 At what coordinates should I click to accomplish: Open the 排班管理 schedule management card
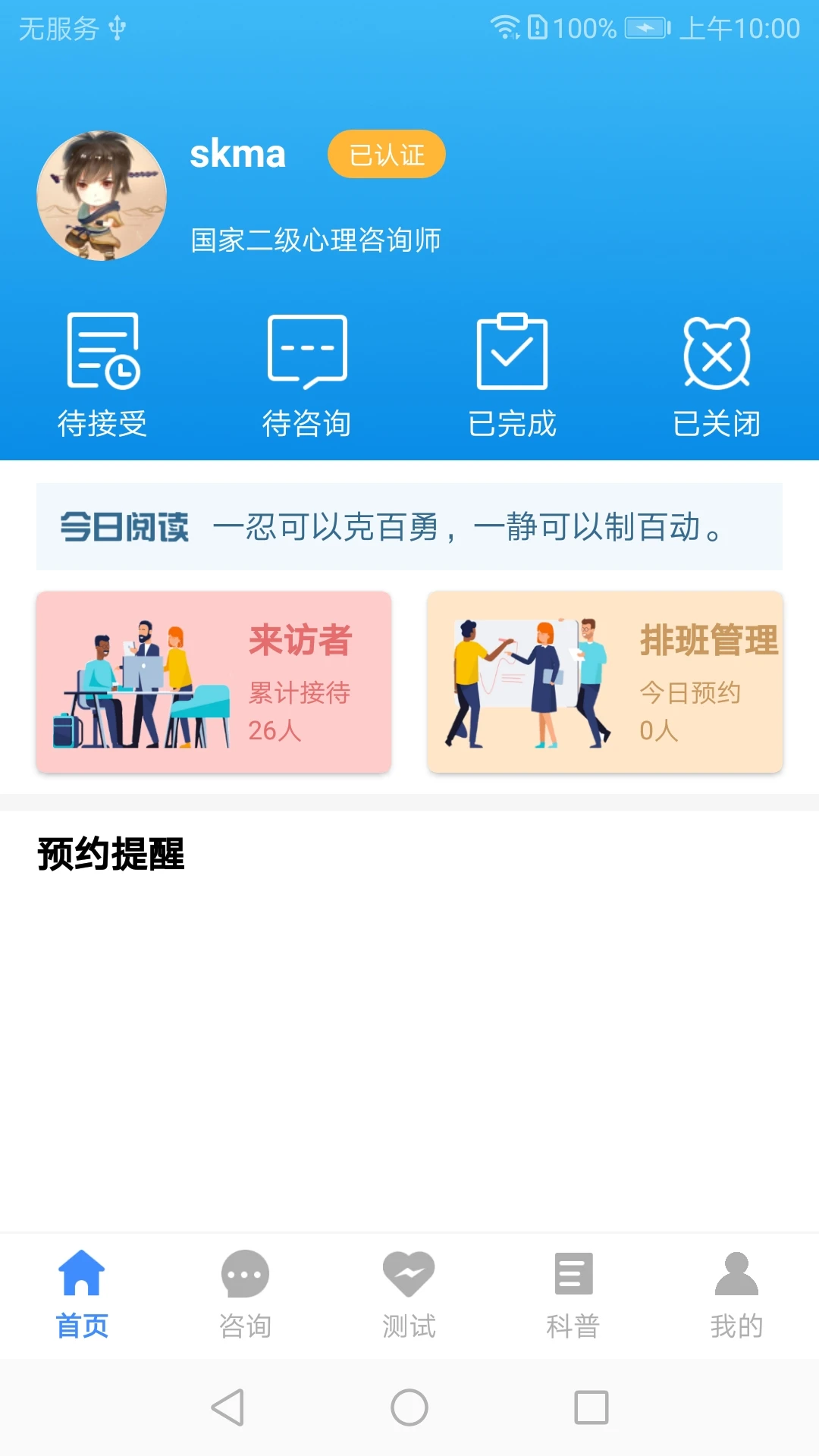(x=603, y=681)
